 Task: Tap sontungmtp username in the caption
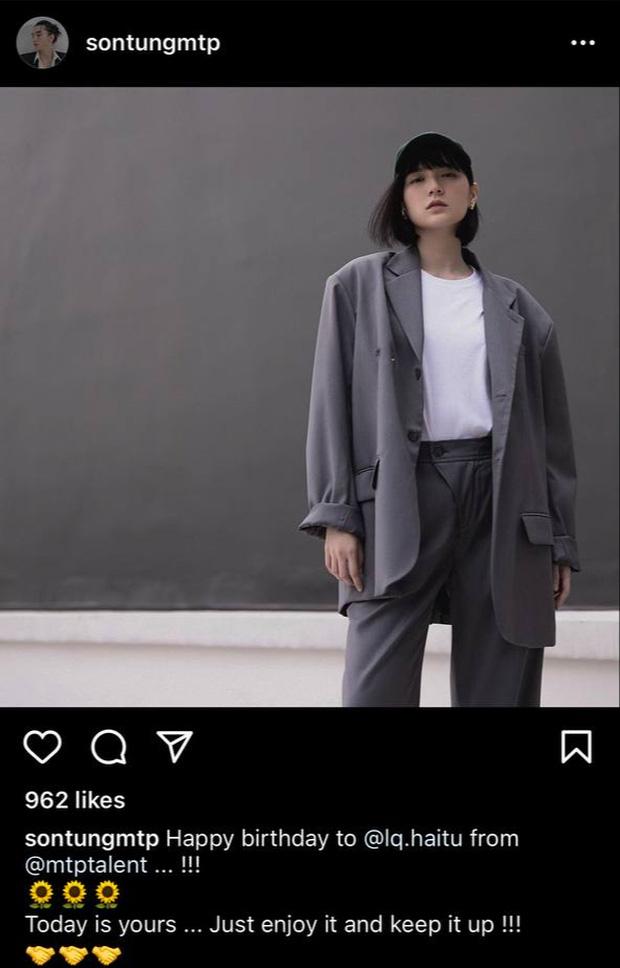(91, 839)
